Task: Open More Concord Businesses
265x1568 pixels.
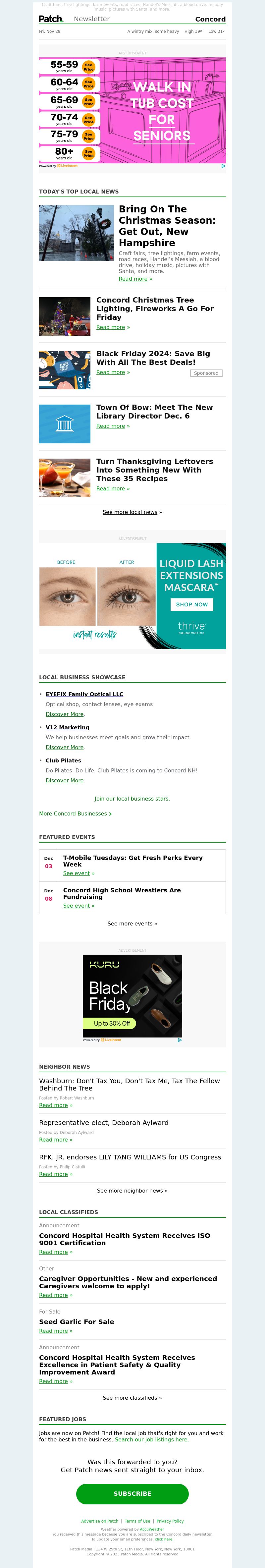Action: pyautogui.click(x=74, y=813)
